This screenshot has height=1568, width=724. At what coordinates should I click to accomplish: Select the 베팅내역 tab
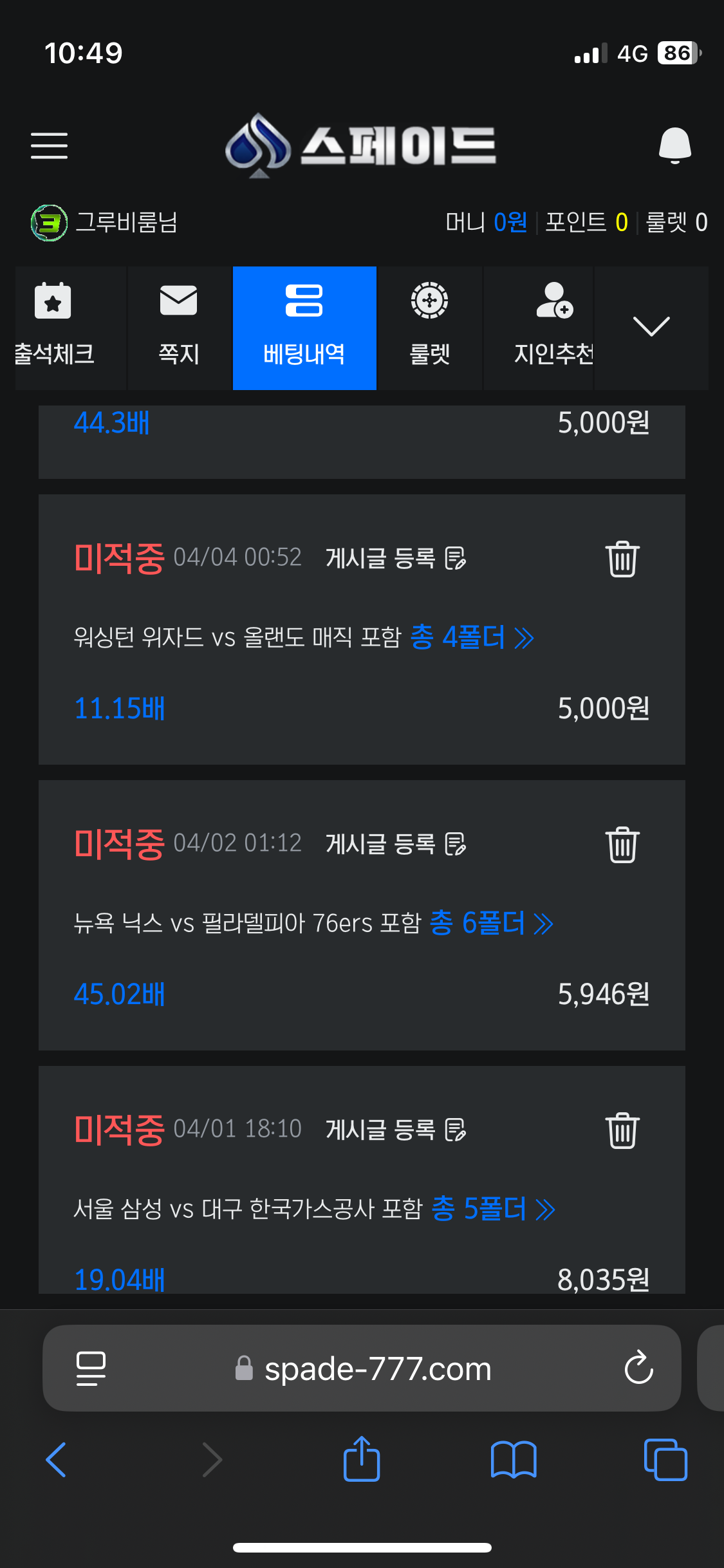coord(304,328)
